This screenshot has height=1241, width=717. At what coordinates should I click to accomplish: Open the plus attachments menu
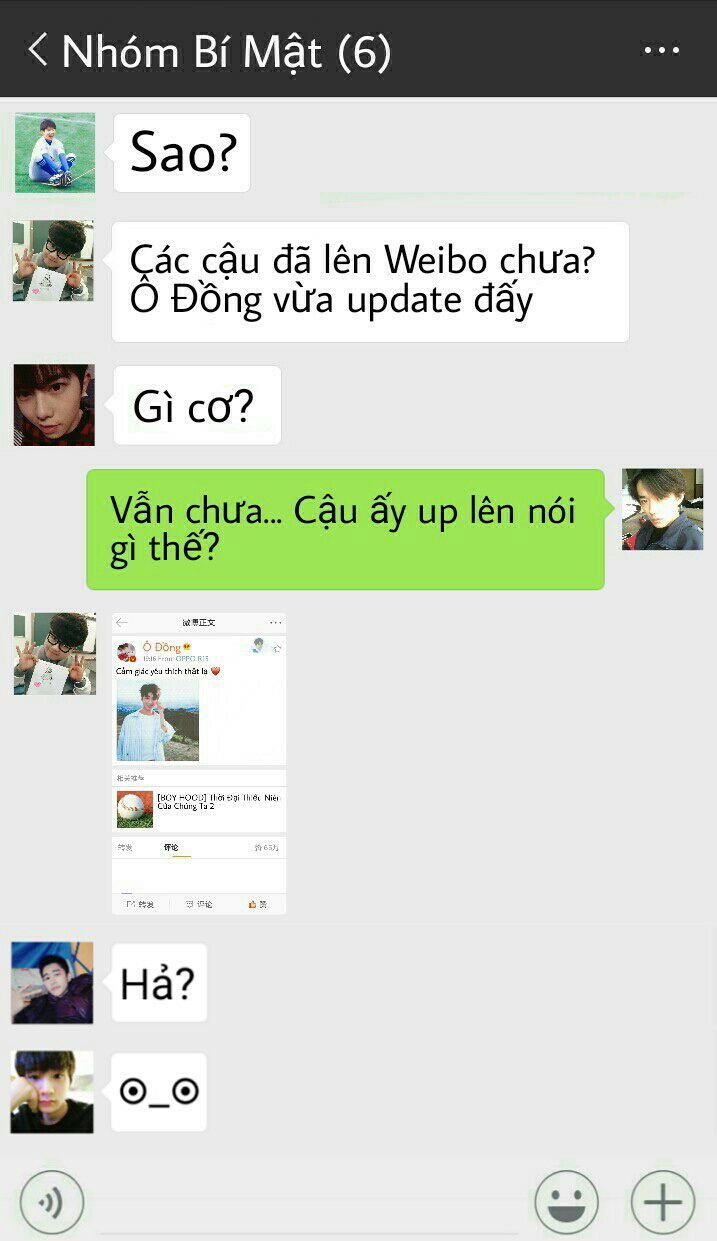[x=663, y=1202]
